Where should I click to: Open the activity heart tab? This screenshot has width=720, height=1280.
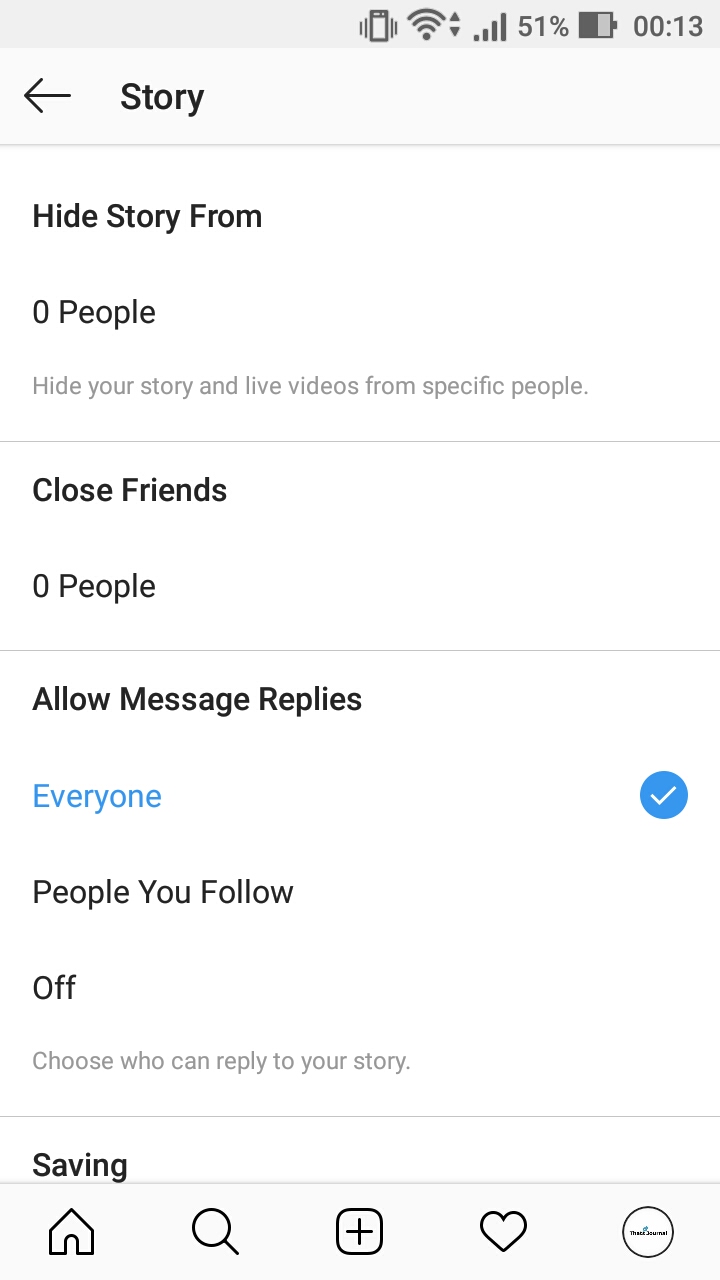point(503,1231)
